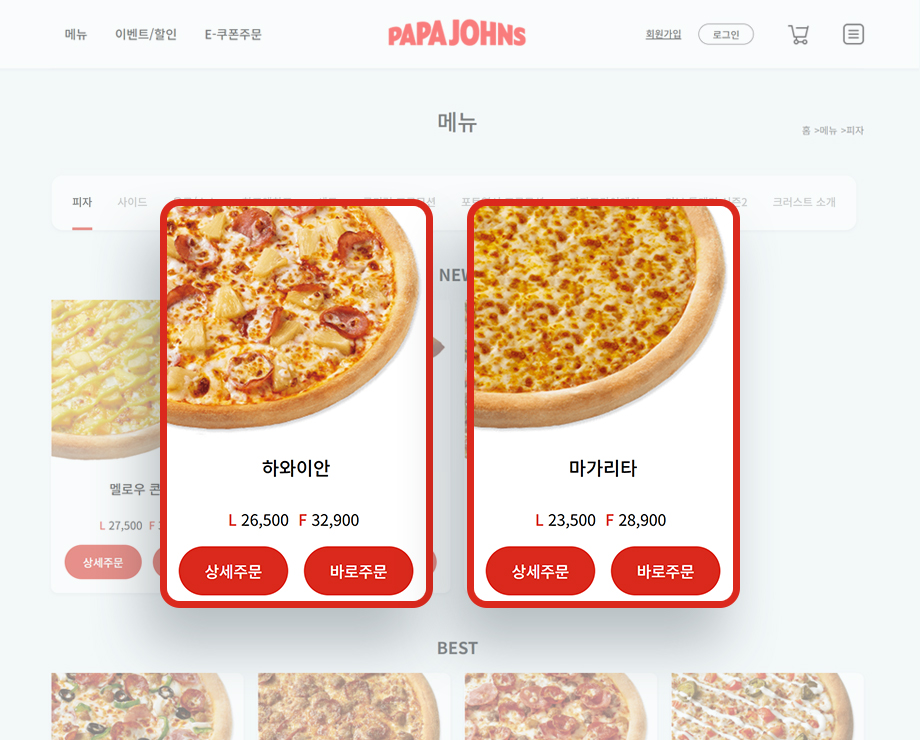Switch to the 사이드 tab
920x740 pixels.
point(132,202)
